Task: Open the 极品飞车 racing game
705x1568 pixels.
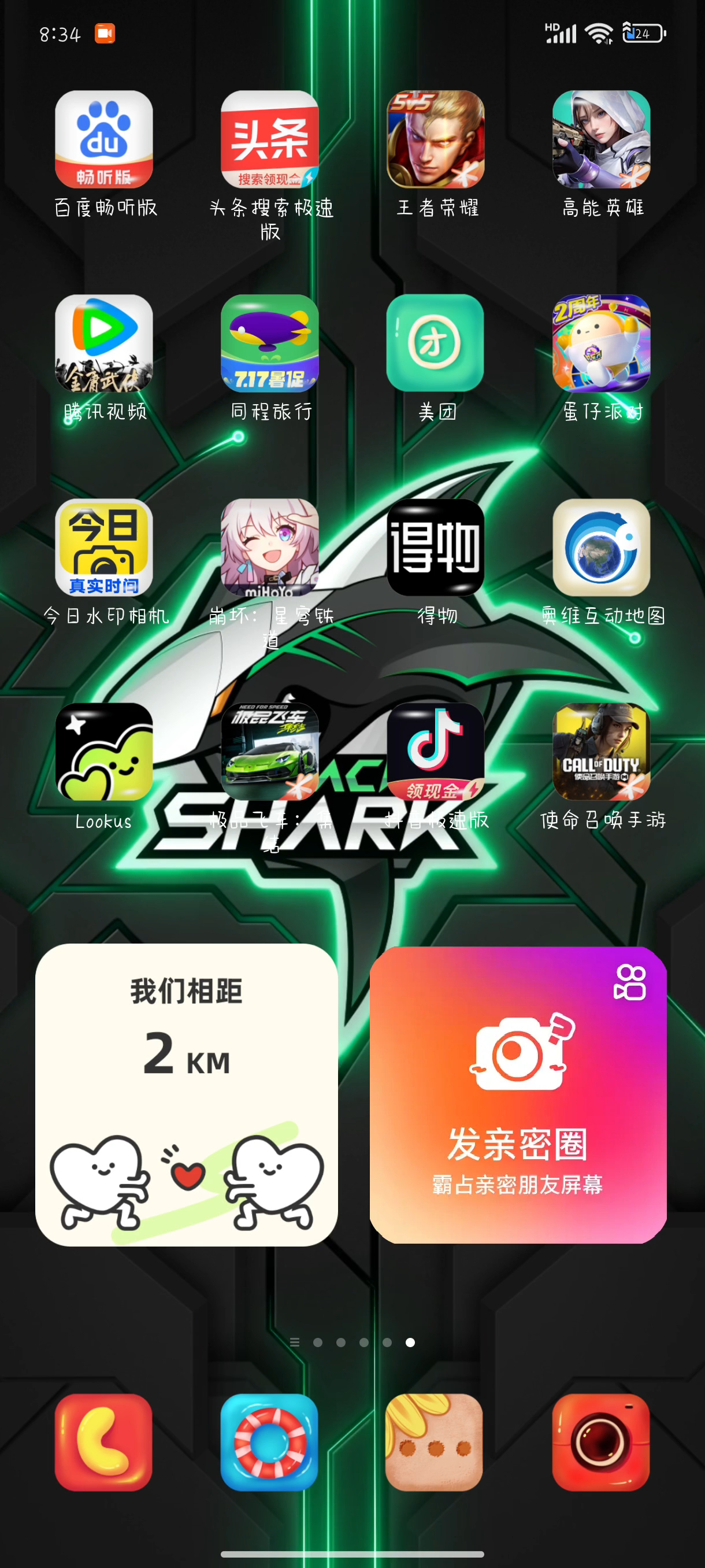Action: click(269, 752)
